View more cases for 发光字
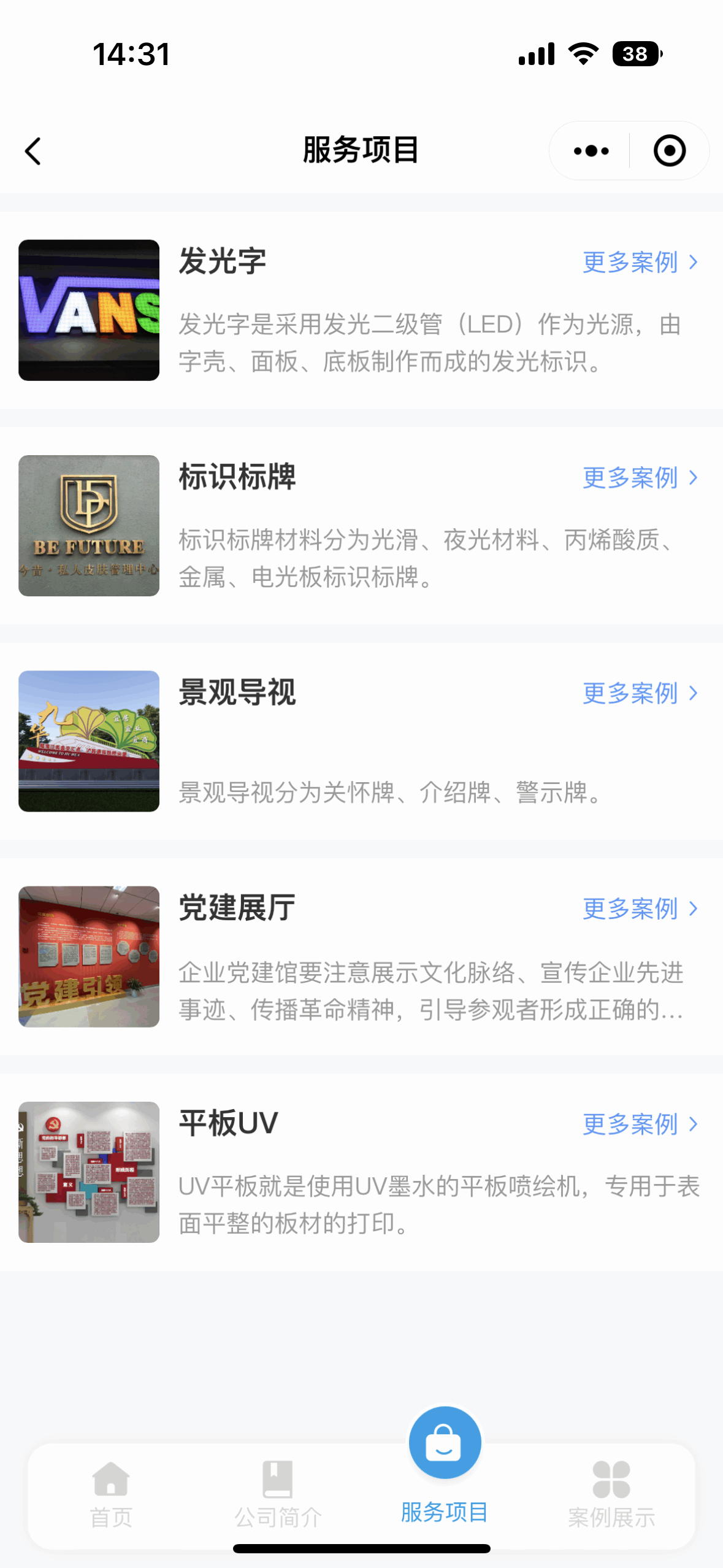 [640, 263]
